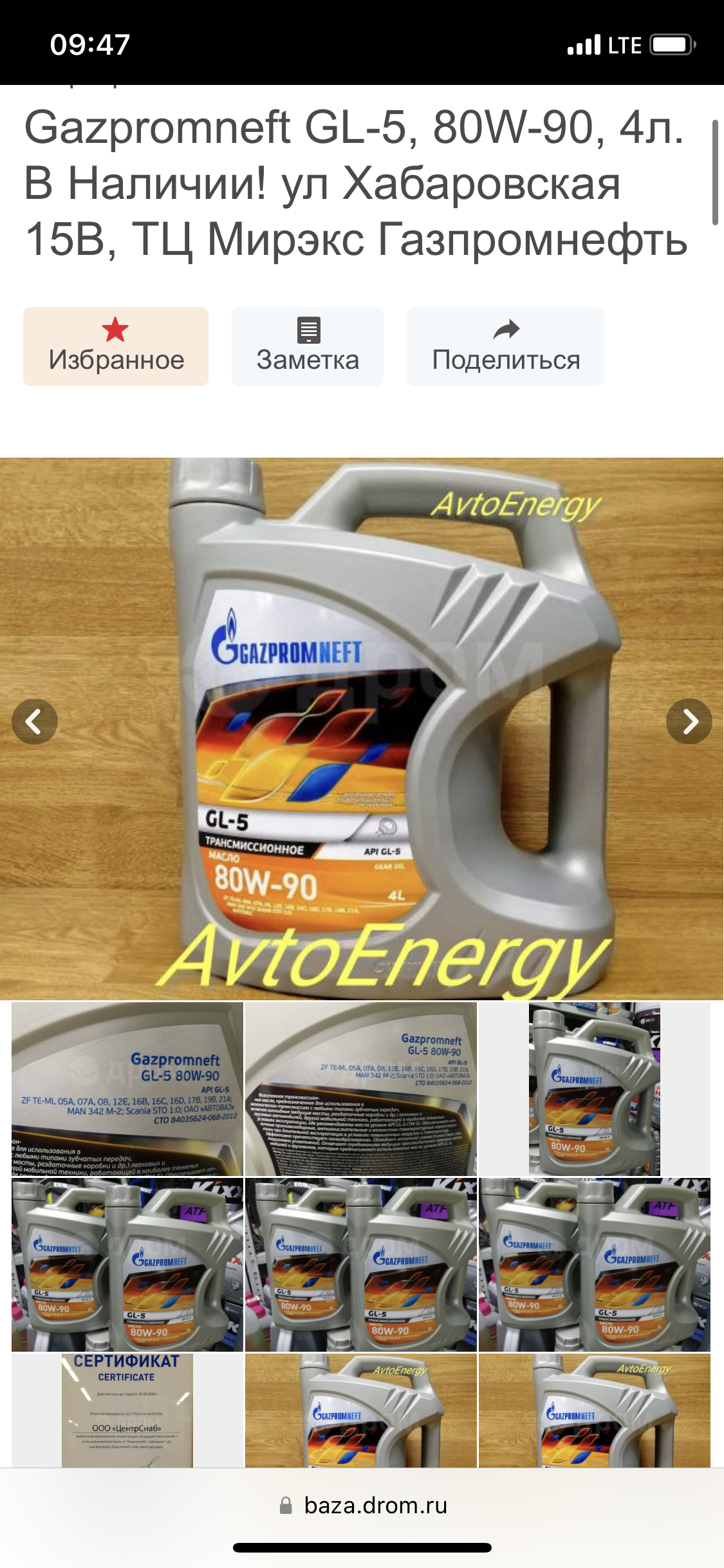Open the main oil canister photo
Viewport: 724px width, 1568px height.
click(x=362, y=837)
